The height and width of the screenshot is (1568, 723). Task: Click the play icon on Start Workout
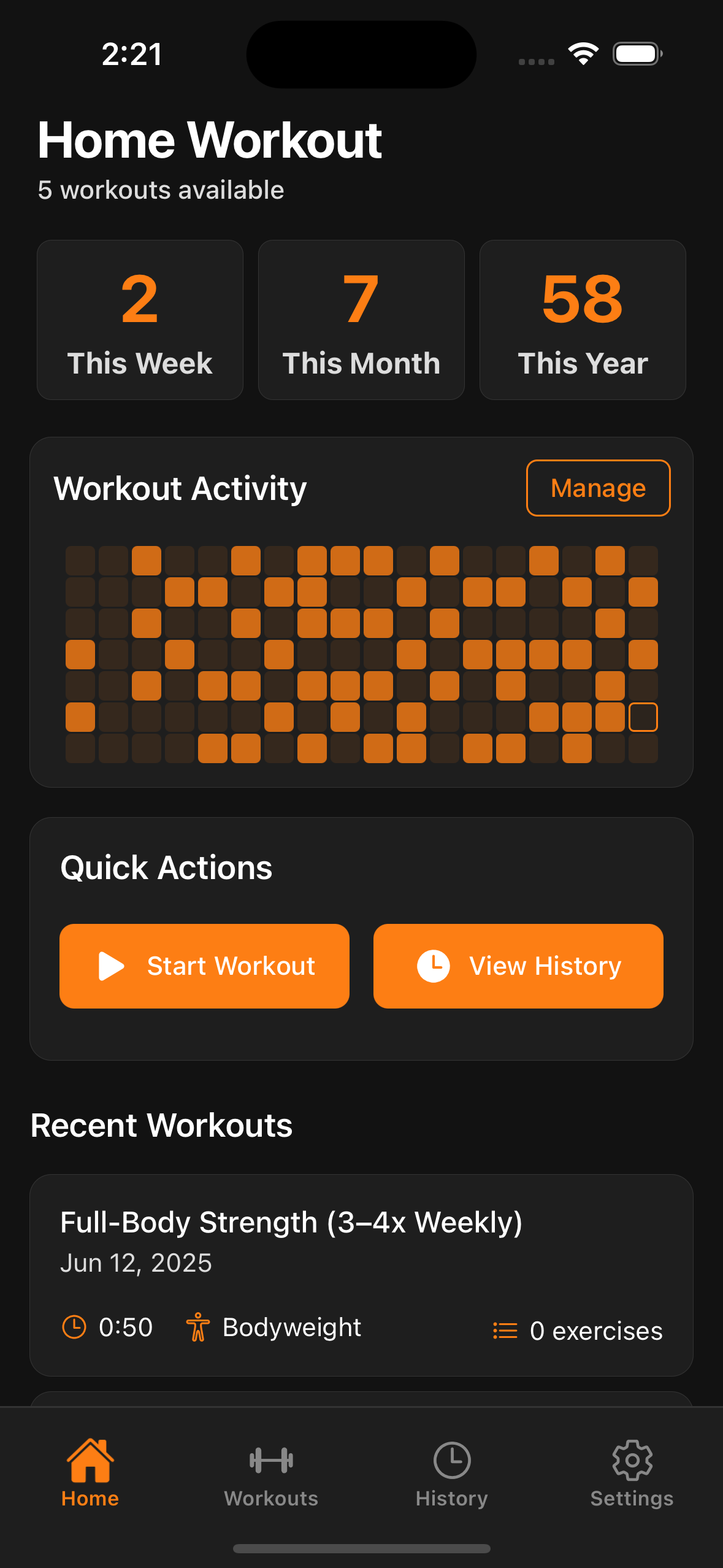[110, 965]
